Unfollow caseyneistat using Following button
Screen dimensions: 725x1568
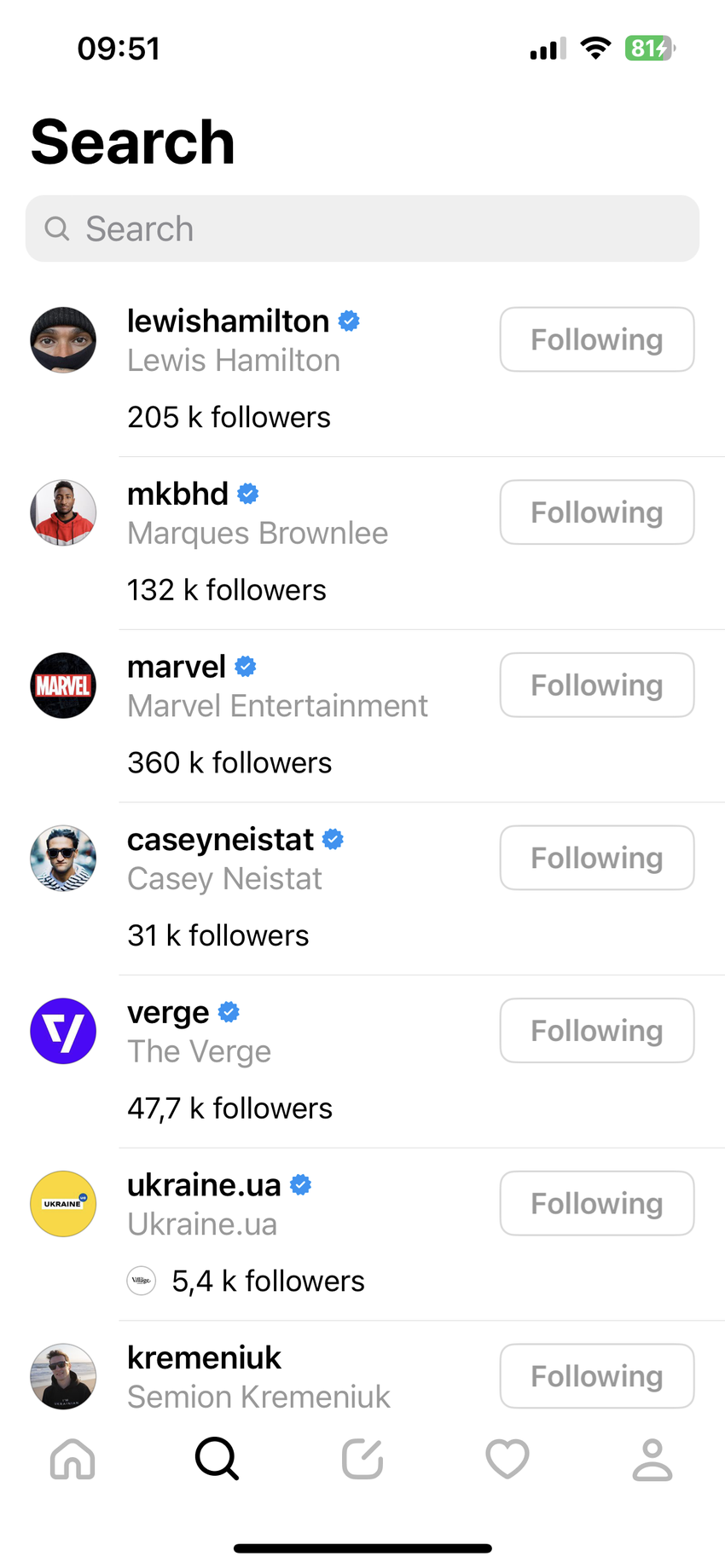click(596, 858)
